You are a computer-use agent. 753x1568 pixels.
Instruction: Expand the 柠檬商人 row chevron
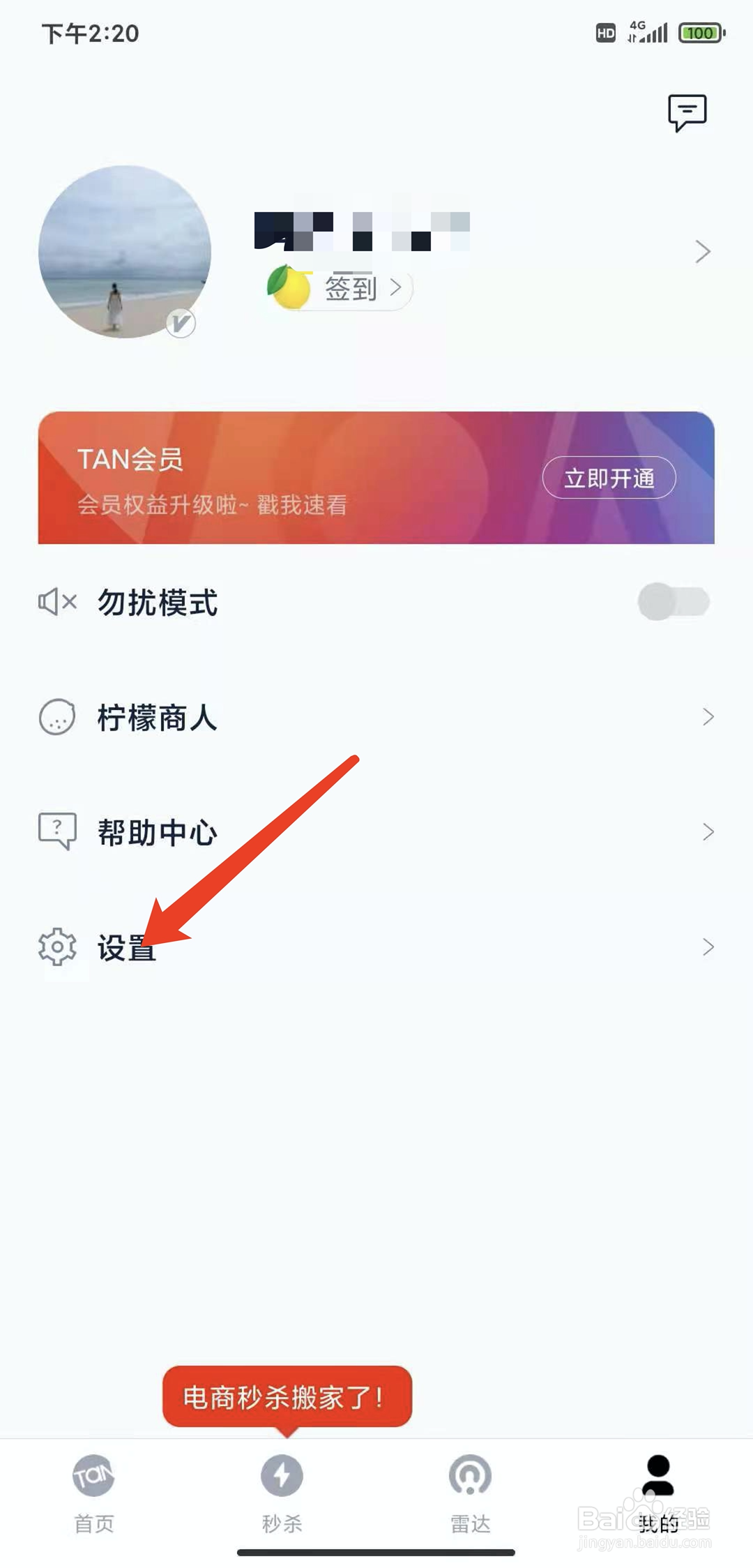coord(709,717)
